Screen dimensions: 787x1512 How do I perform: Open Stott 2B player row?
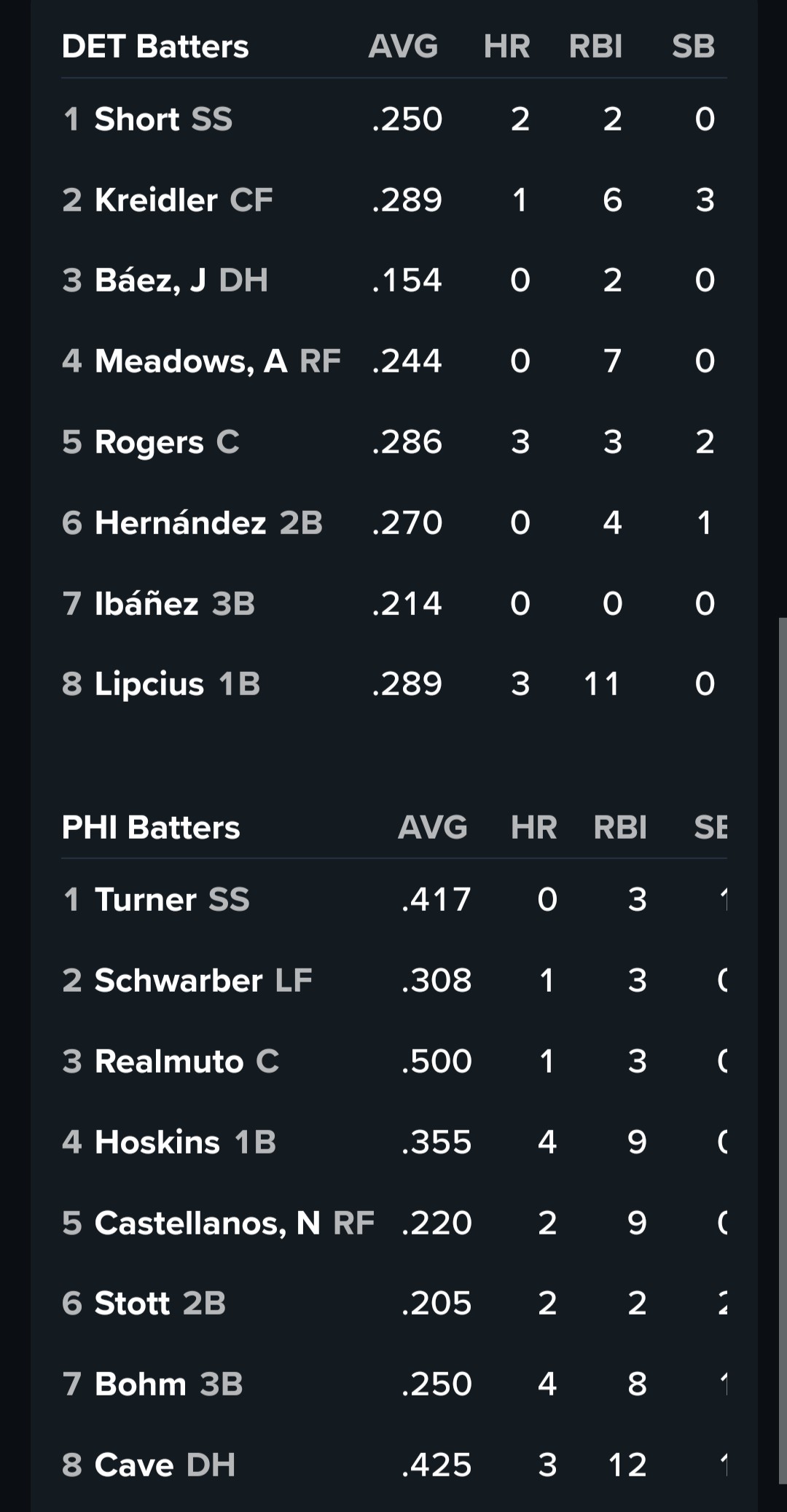pos(133,1304)
